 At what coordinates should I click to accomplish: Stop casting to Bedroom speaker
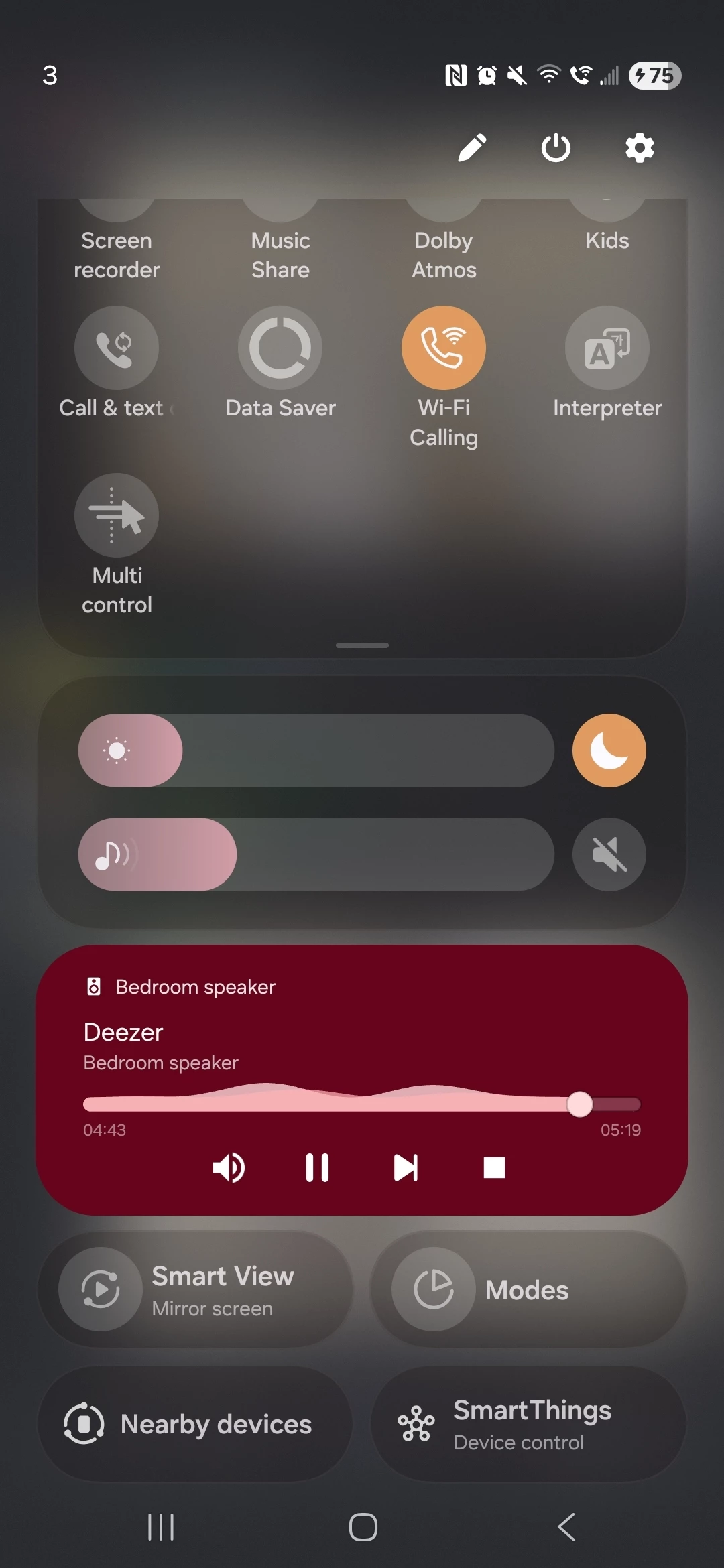click(x=494, y=1168)
